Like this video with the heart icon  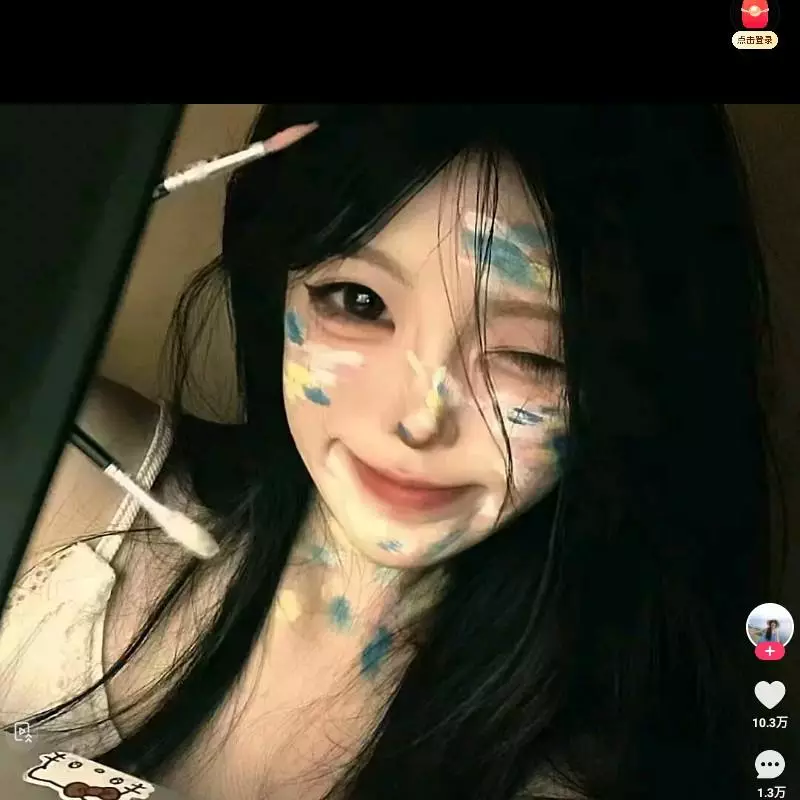[x=769, y=694]
